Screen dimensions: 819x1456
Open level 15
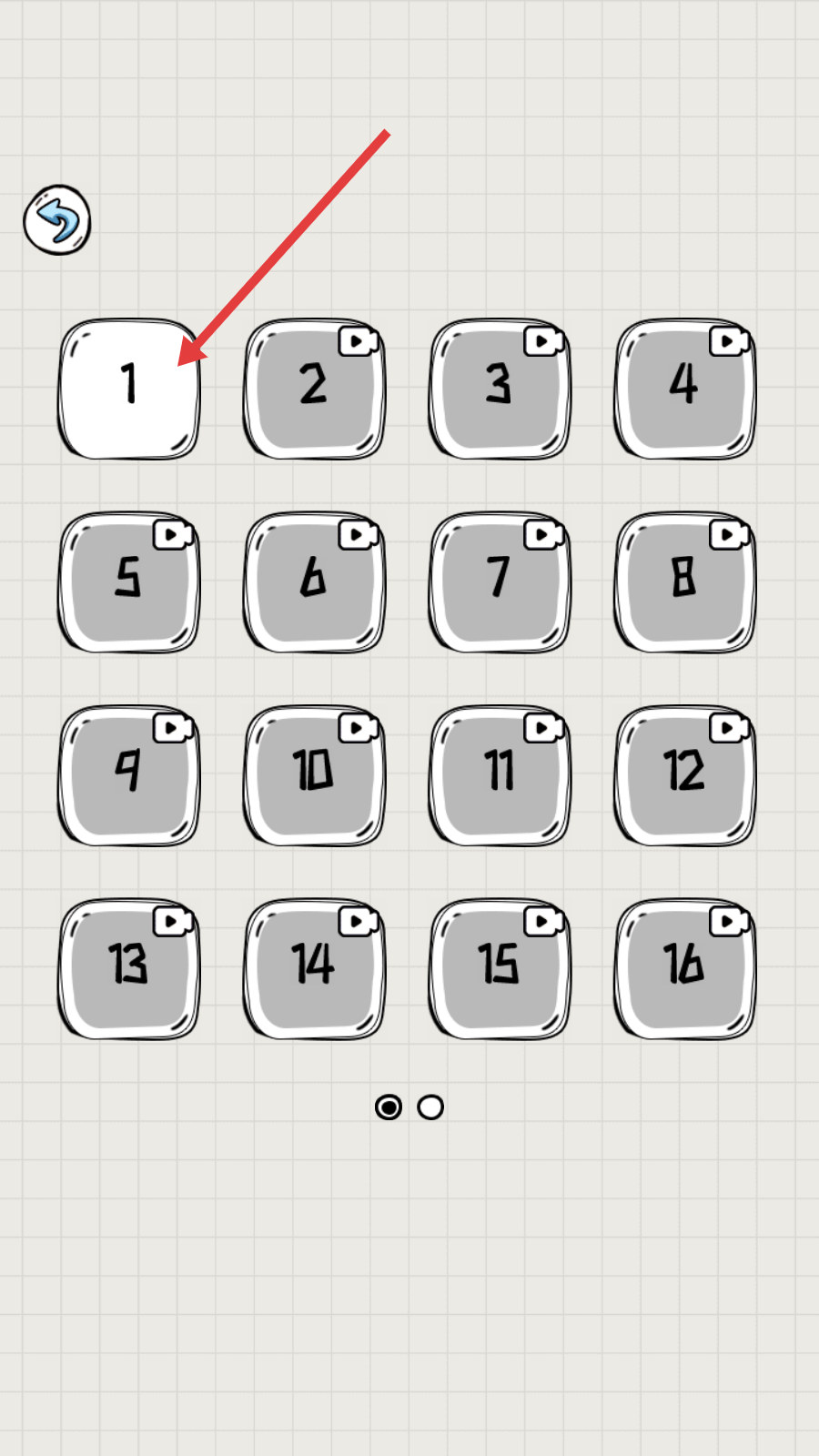(500, 969)
